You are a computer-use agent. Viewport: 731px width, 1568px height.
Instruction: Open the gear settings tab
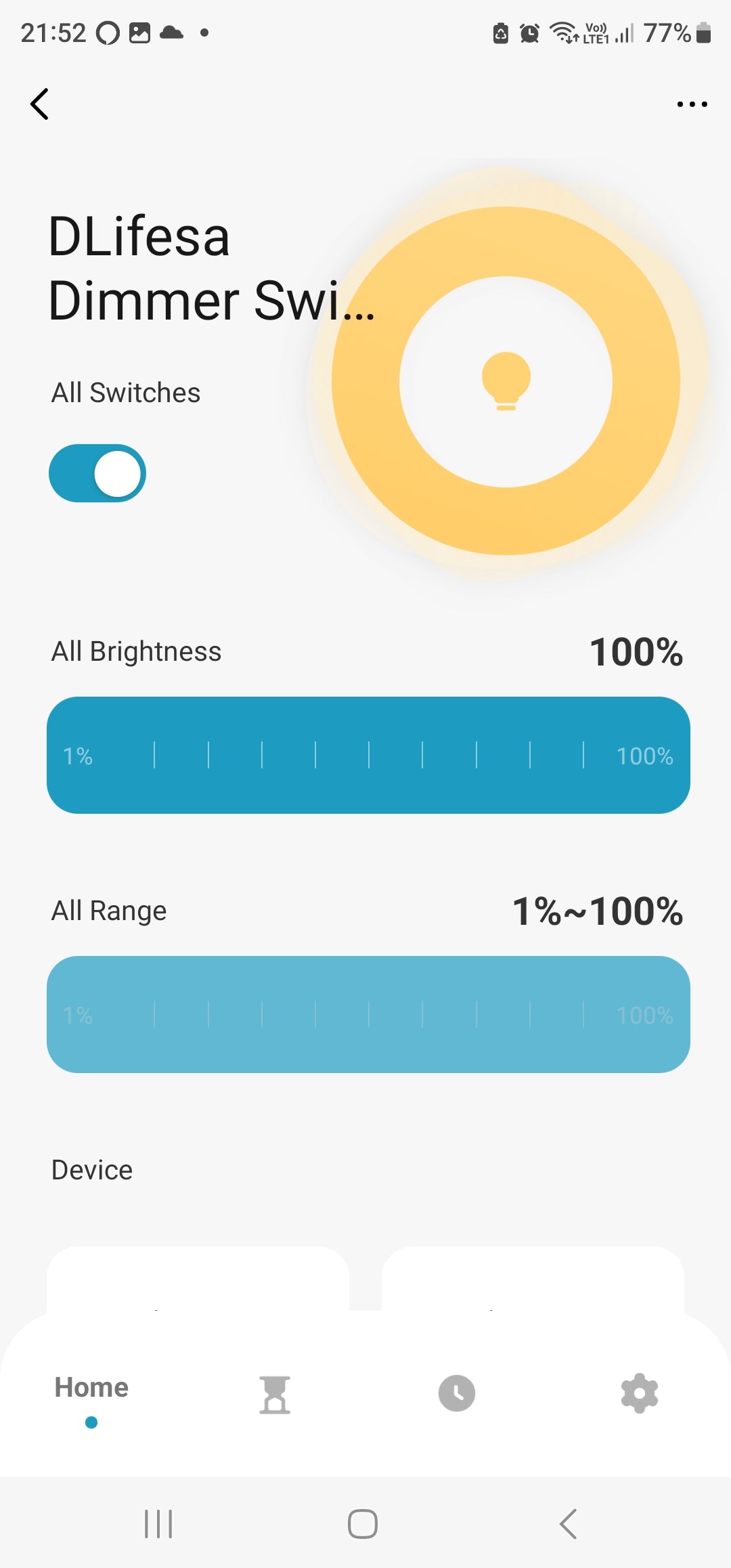(640, 1393)
